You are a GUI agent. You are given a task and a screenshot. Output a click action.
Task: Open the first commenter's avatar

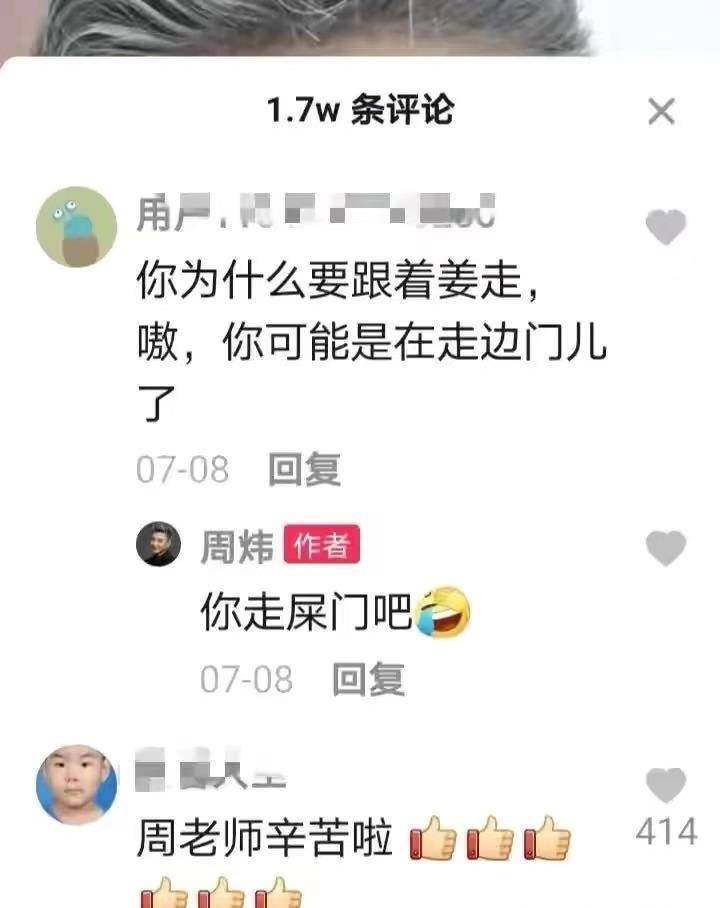(x=76, y=227)
